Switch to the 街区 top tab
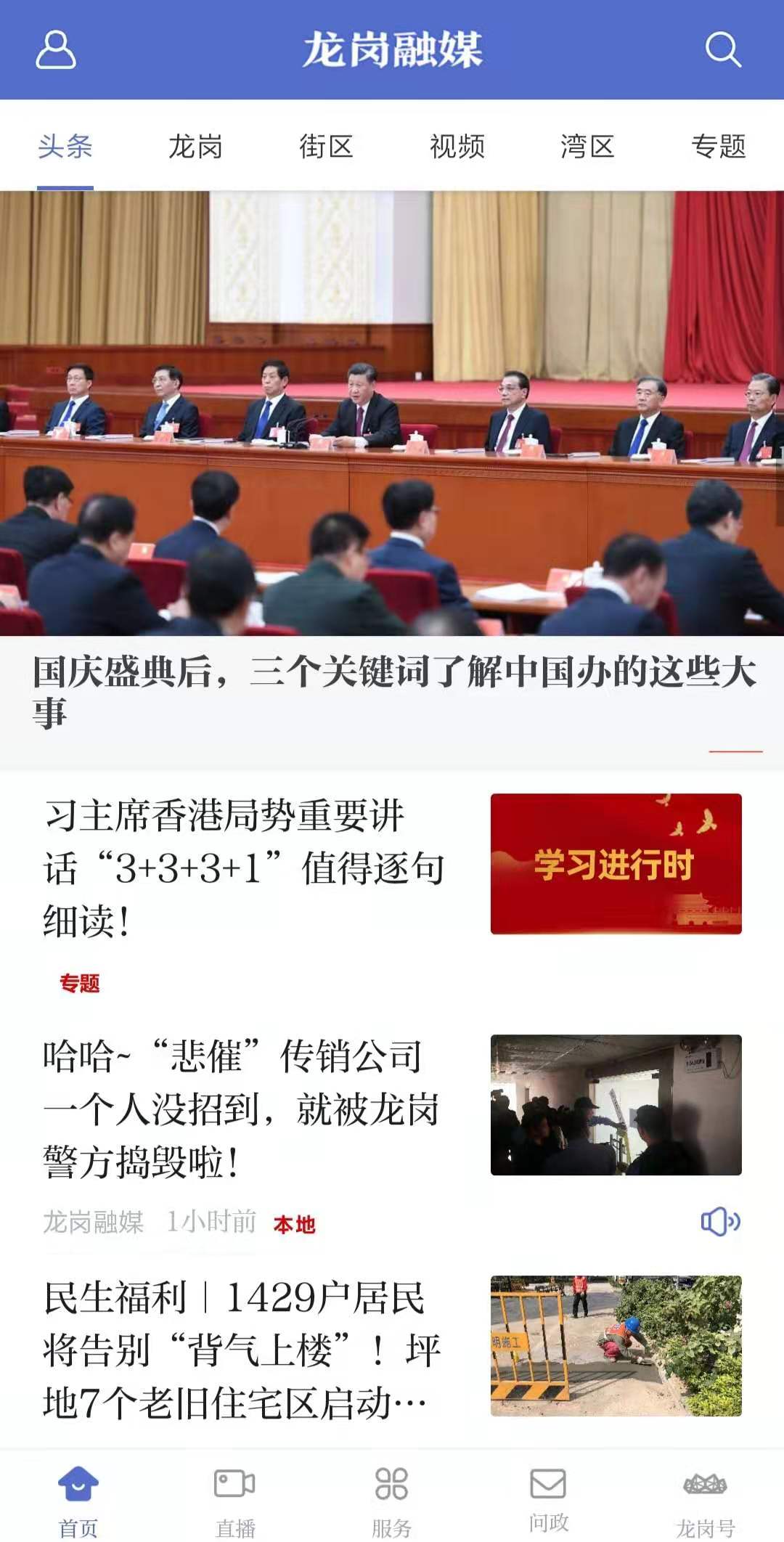This screenshot has height=1542, width=784. tap(326, 147)
